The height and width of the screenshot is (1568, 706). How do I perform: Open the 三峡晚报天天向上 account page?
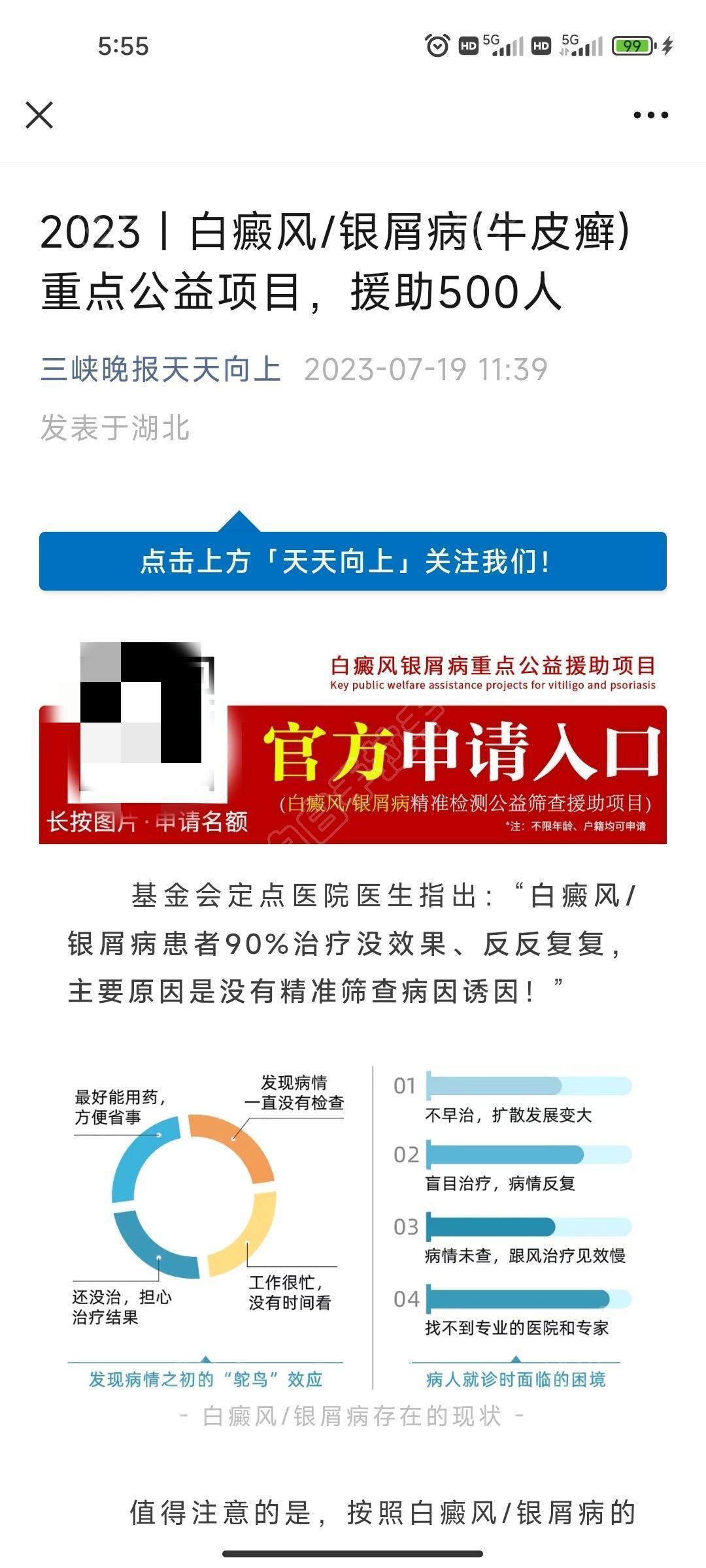click(161, 369)
